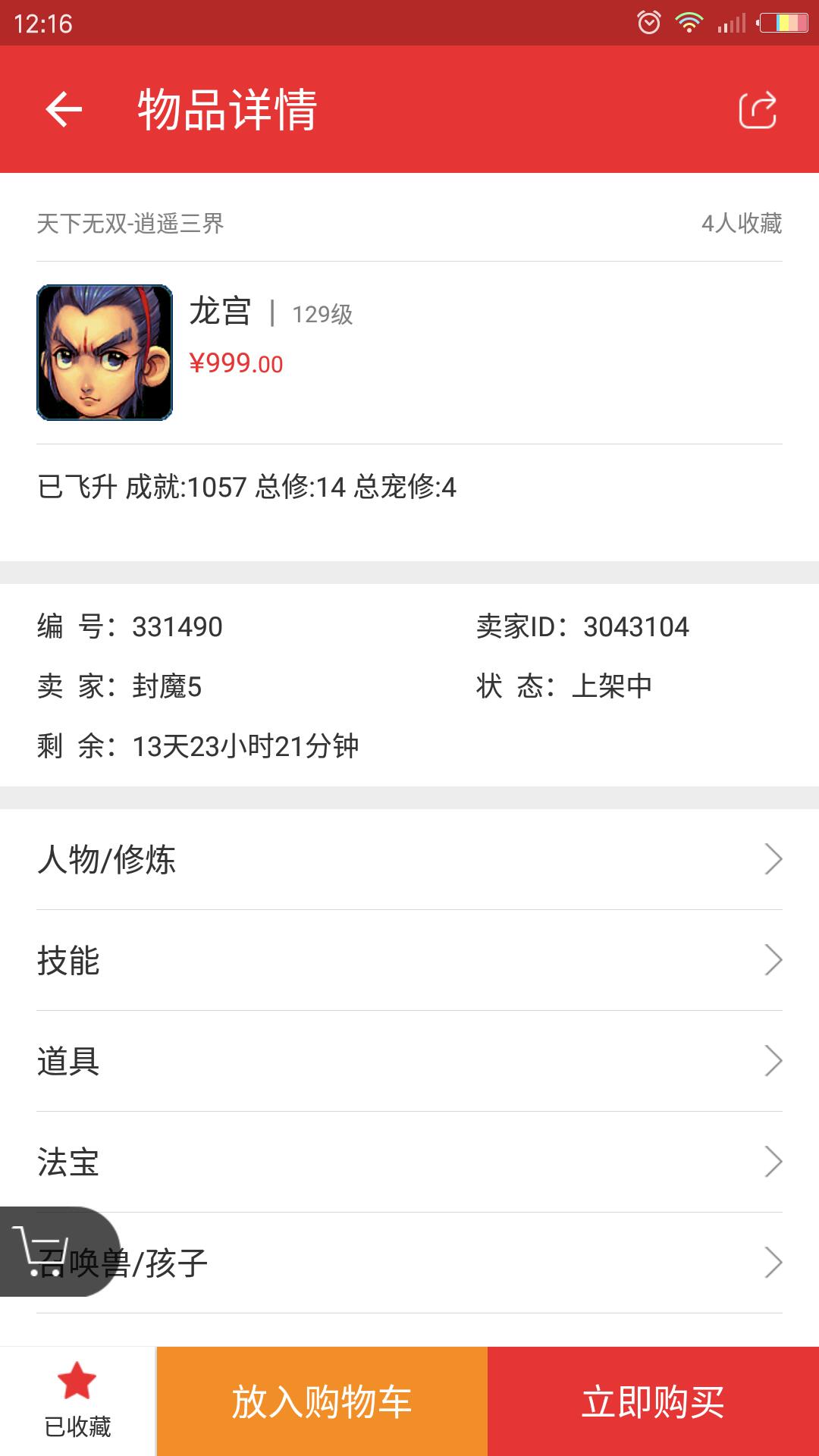Share this item listing

[x=758, y=110]
